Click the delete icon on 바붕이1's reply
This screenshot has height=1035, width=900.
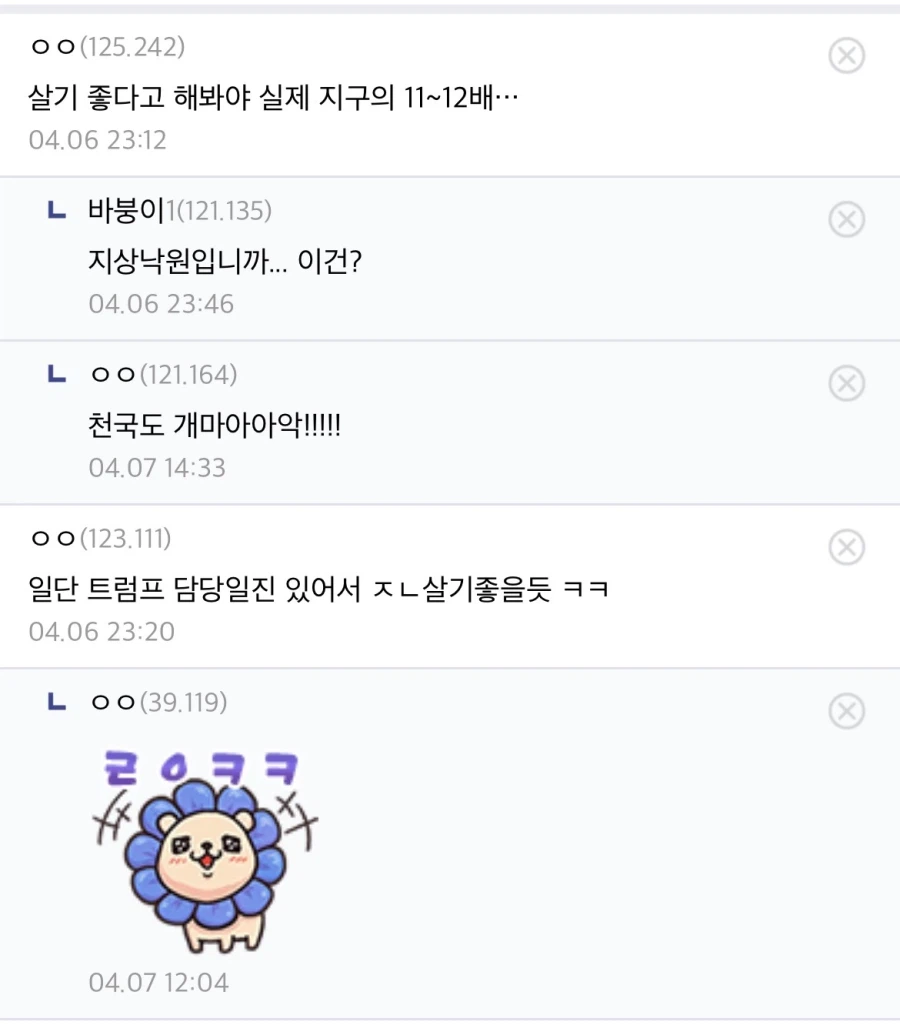[x=847, y=219]
